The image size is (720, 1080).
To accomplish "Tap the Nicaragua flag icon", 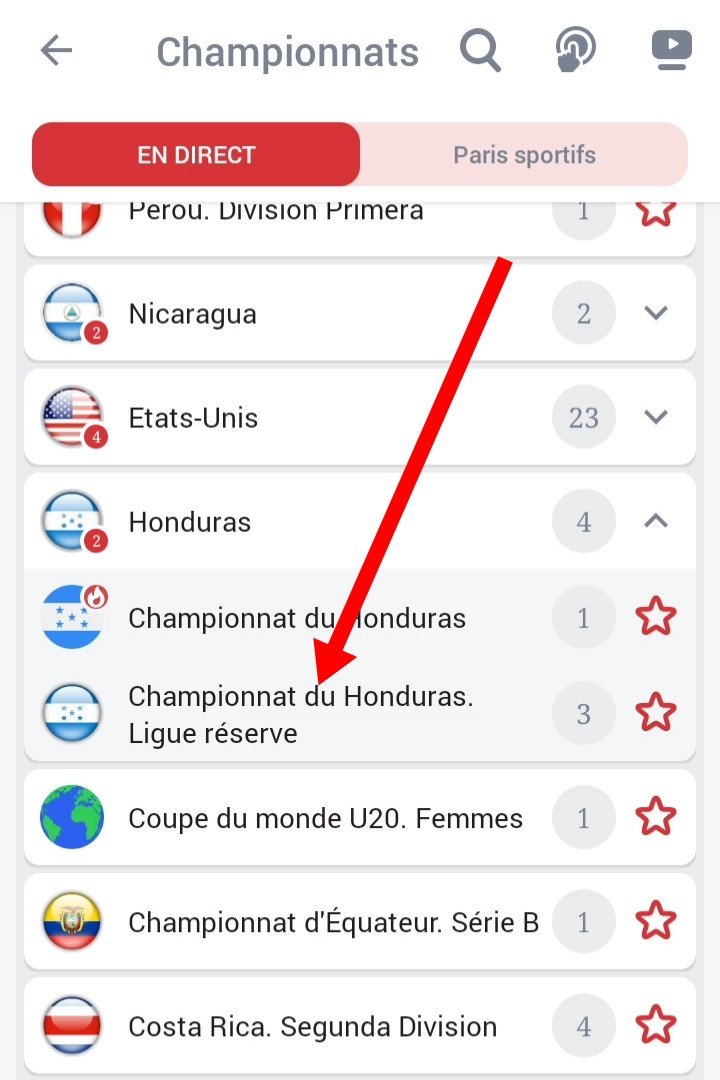I will pos(72,312).
